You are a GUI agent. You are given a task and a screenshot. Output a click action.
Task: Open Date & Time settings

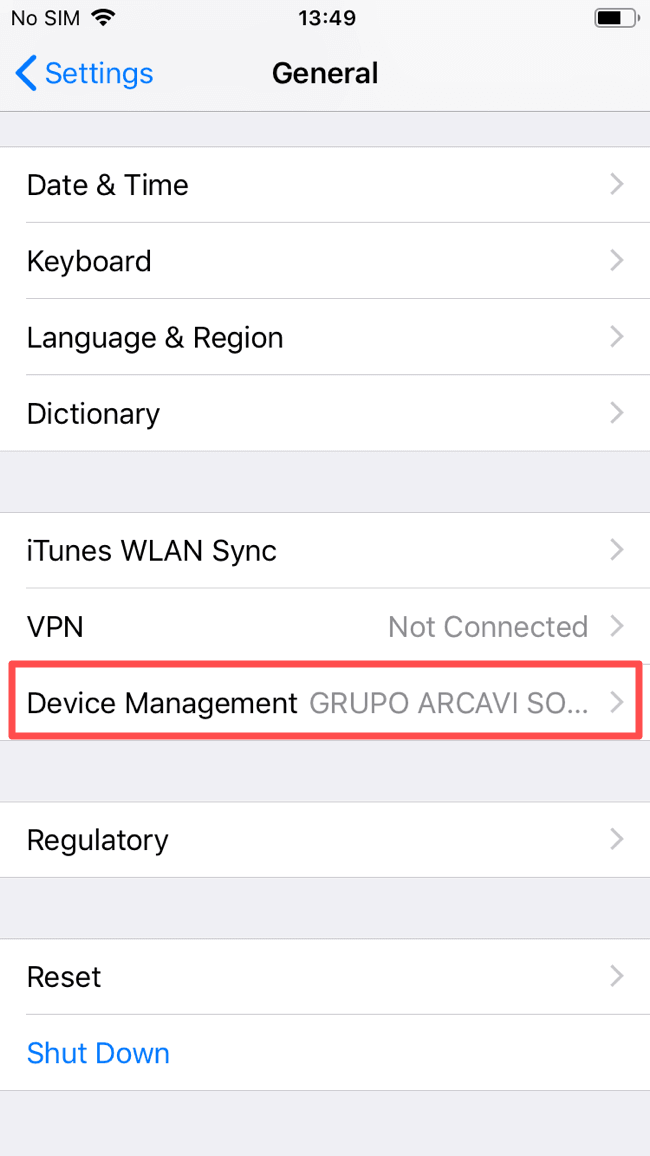(325, 184)
